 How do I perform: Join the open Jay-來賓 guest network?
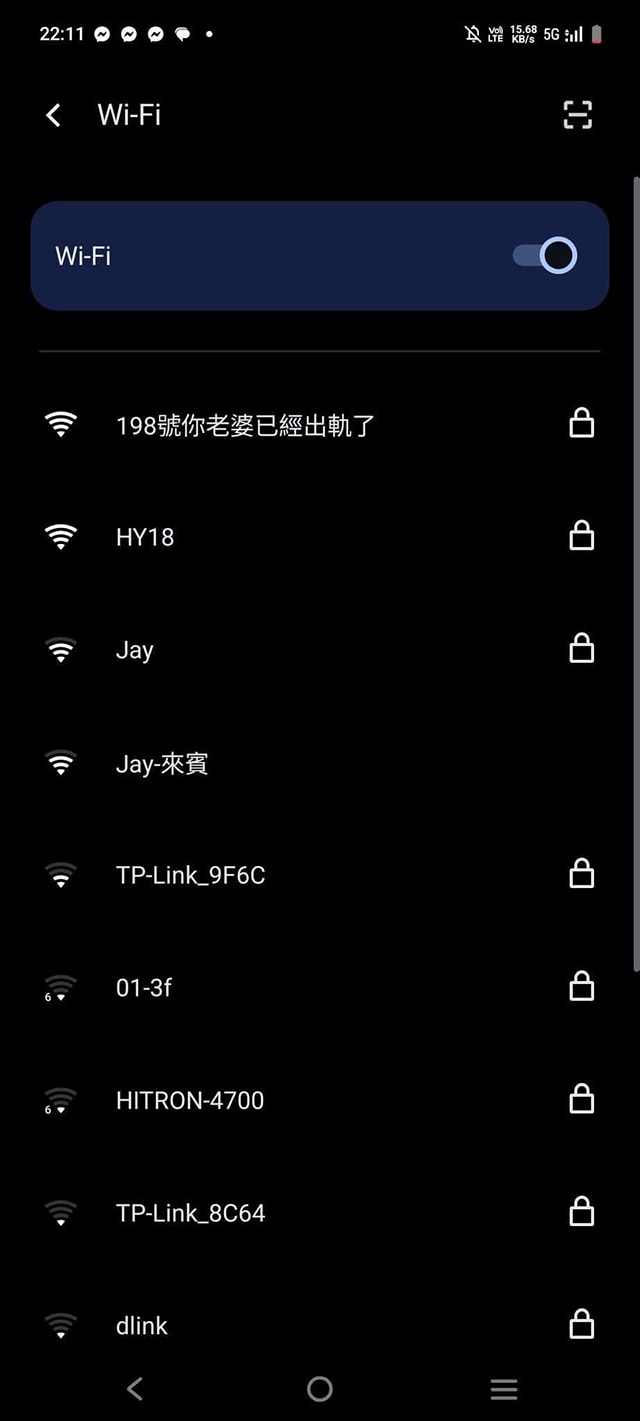pos(320,764)
